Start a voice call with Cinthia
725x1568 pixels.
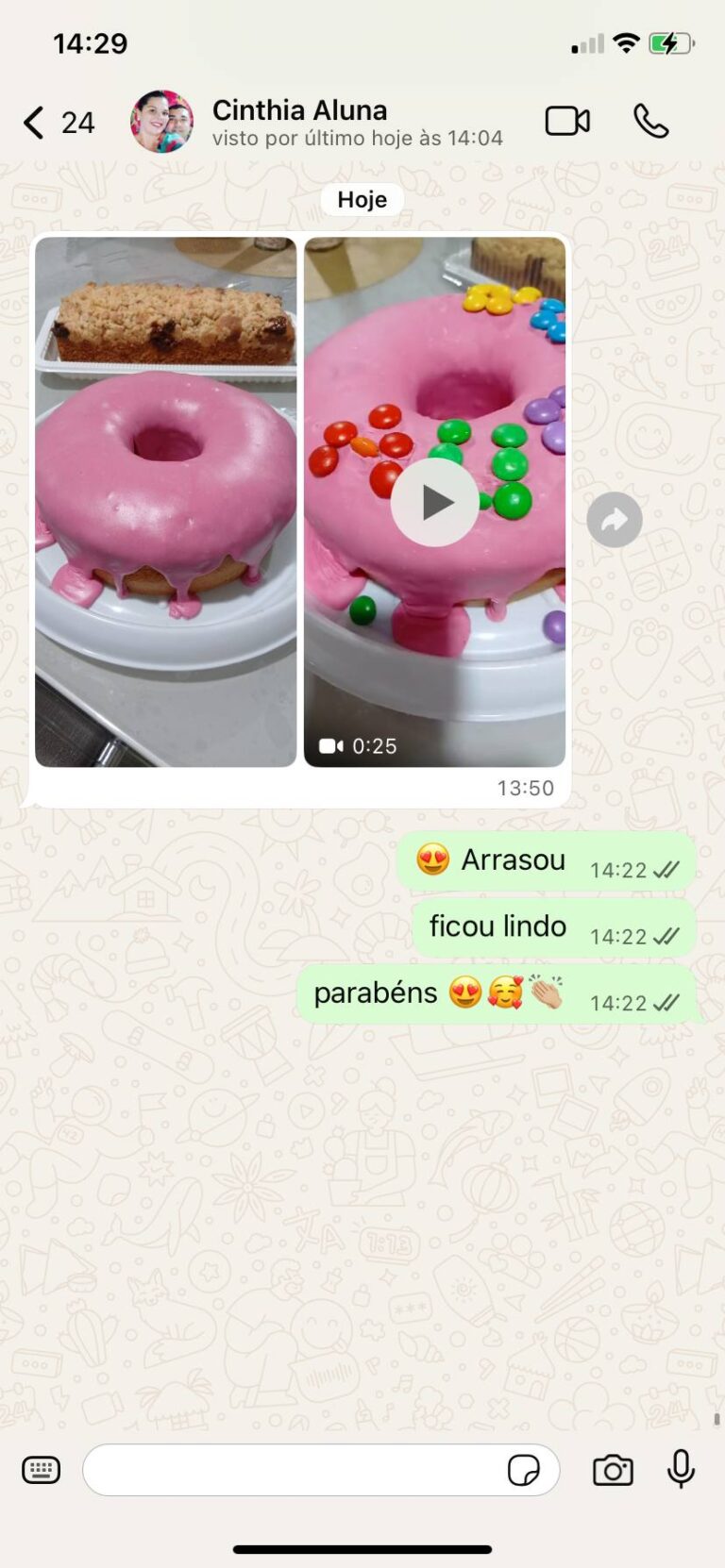point(650,122)
